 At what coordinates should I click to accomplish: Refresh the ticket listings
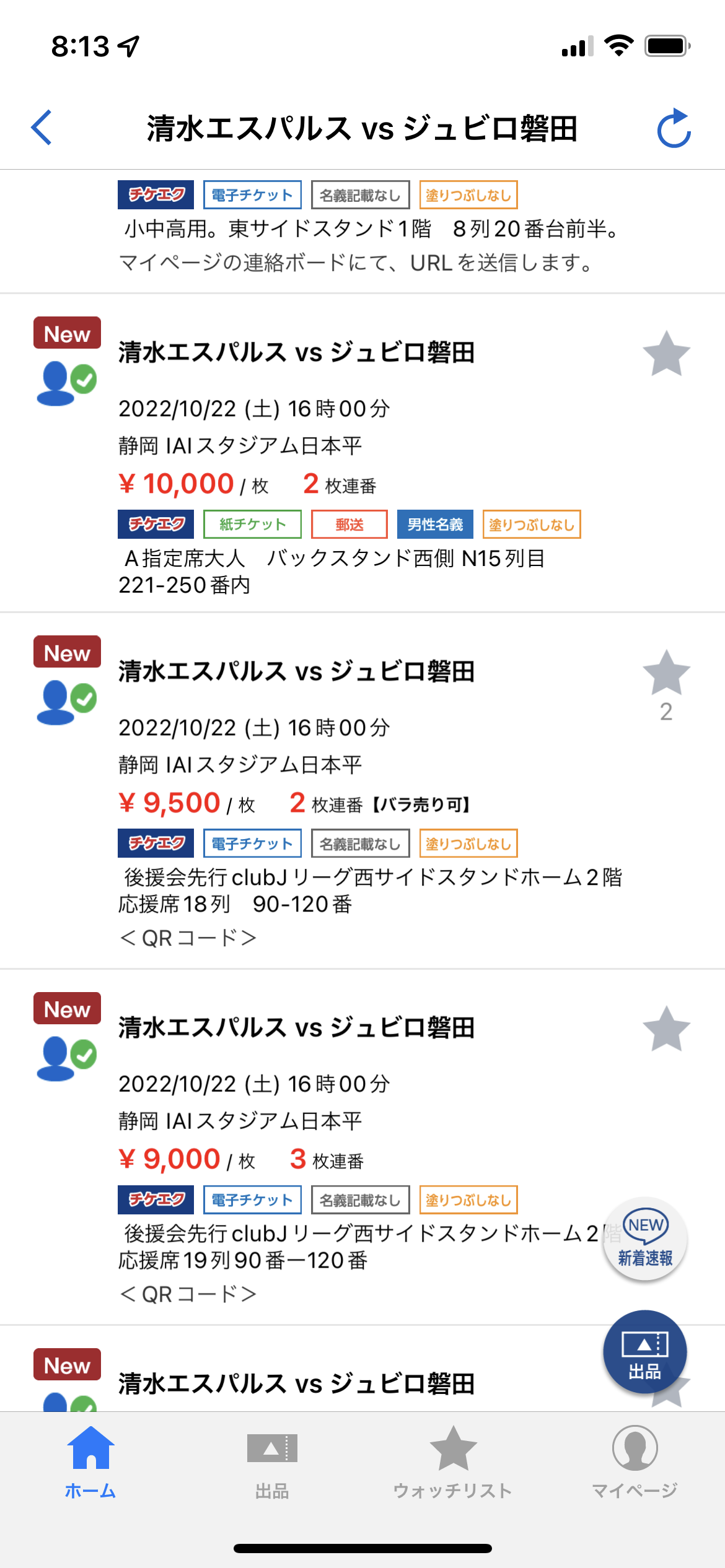click(x=673, y=128)
